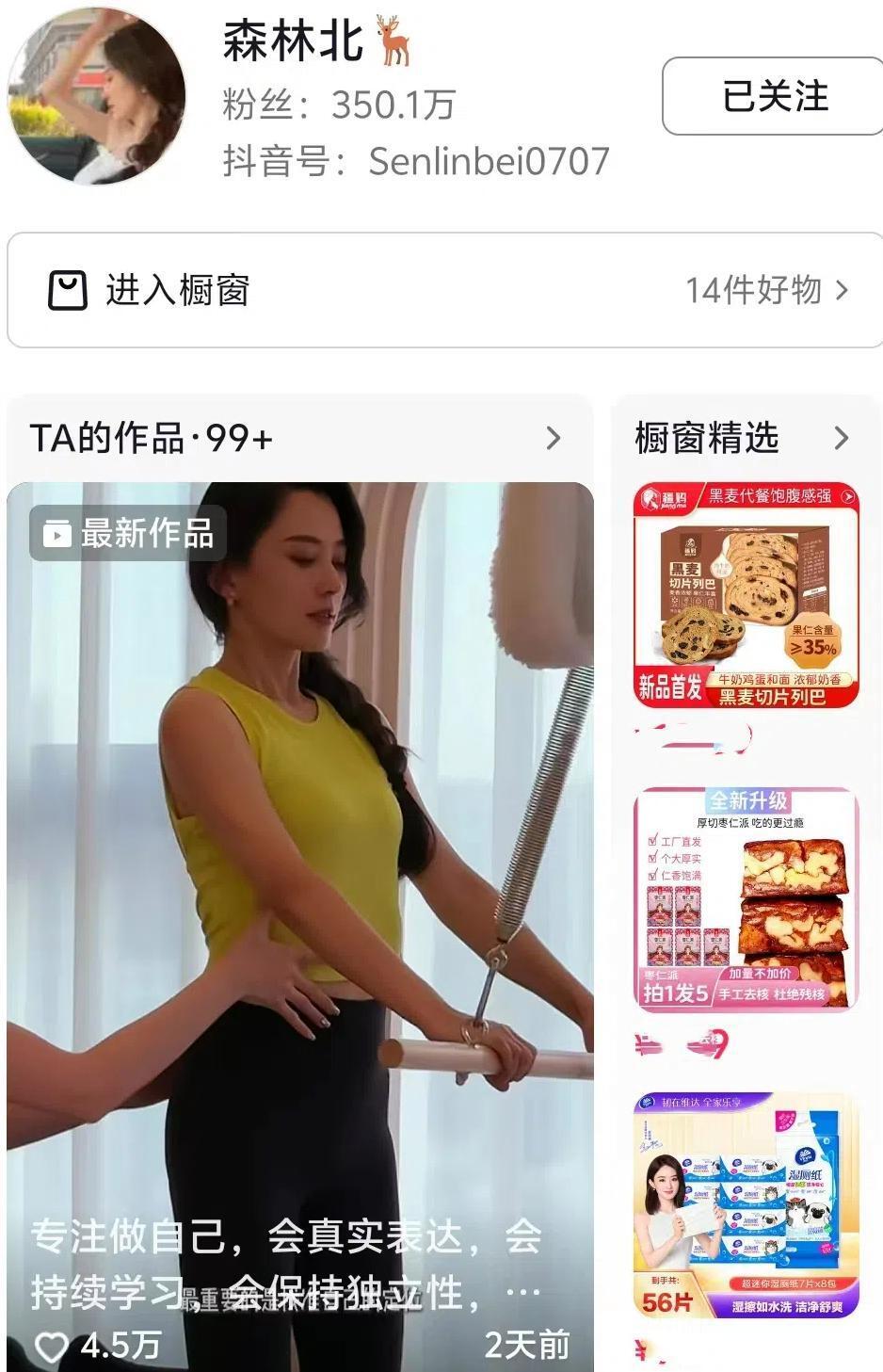Enter the shop window via 进入橱窗

[x=446, y=290]
